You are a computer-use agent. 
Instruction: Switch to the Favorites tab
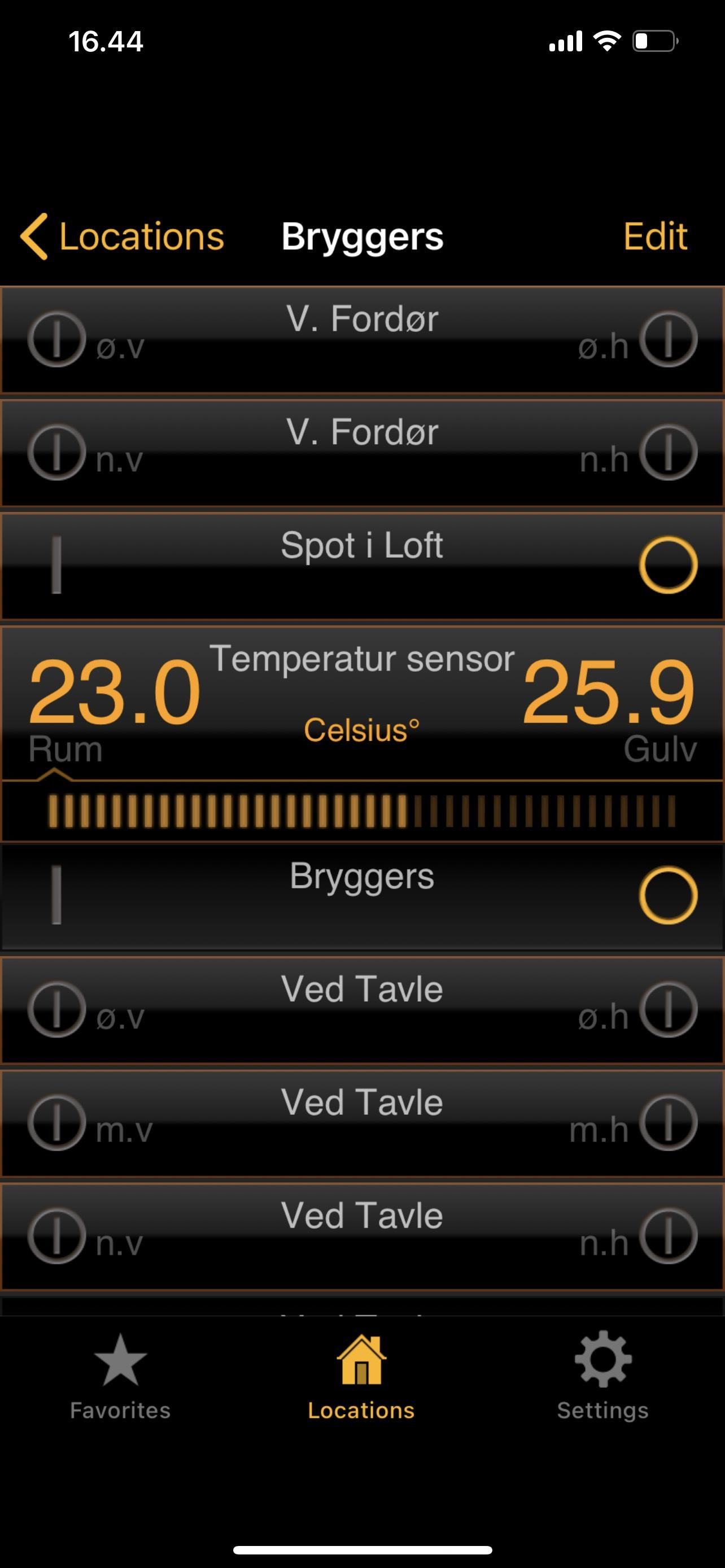120,1377
